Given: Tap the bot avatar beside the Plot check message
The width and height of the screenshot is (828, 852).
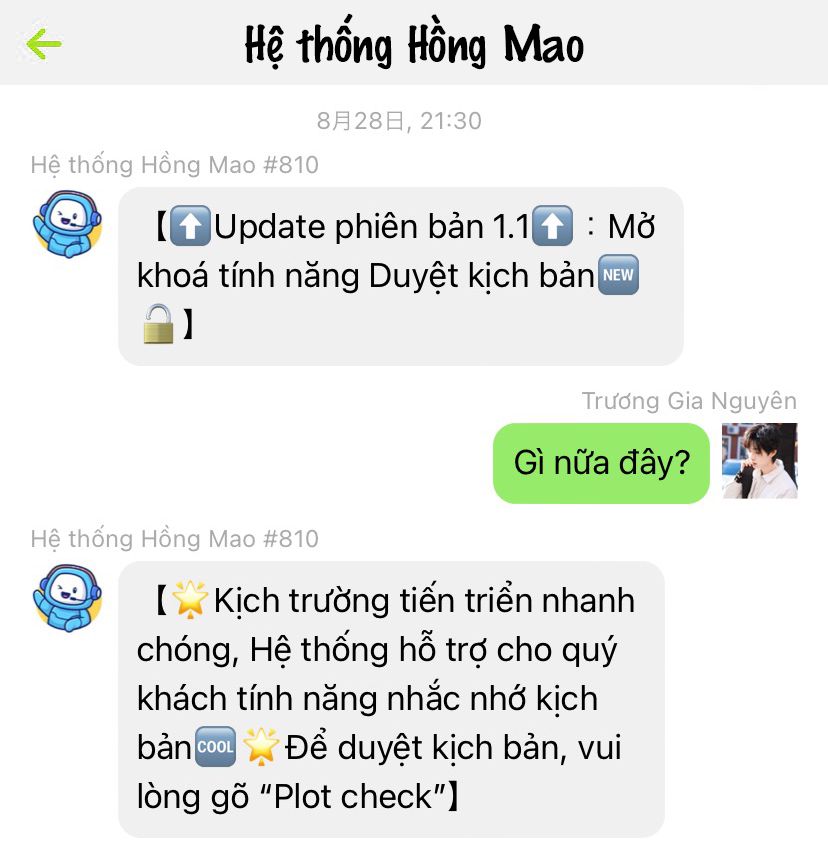Looking at the screenshot, I should (x=67, y=598).
